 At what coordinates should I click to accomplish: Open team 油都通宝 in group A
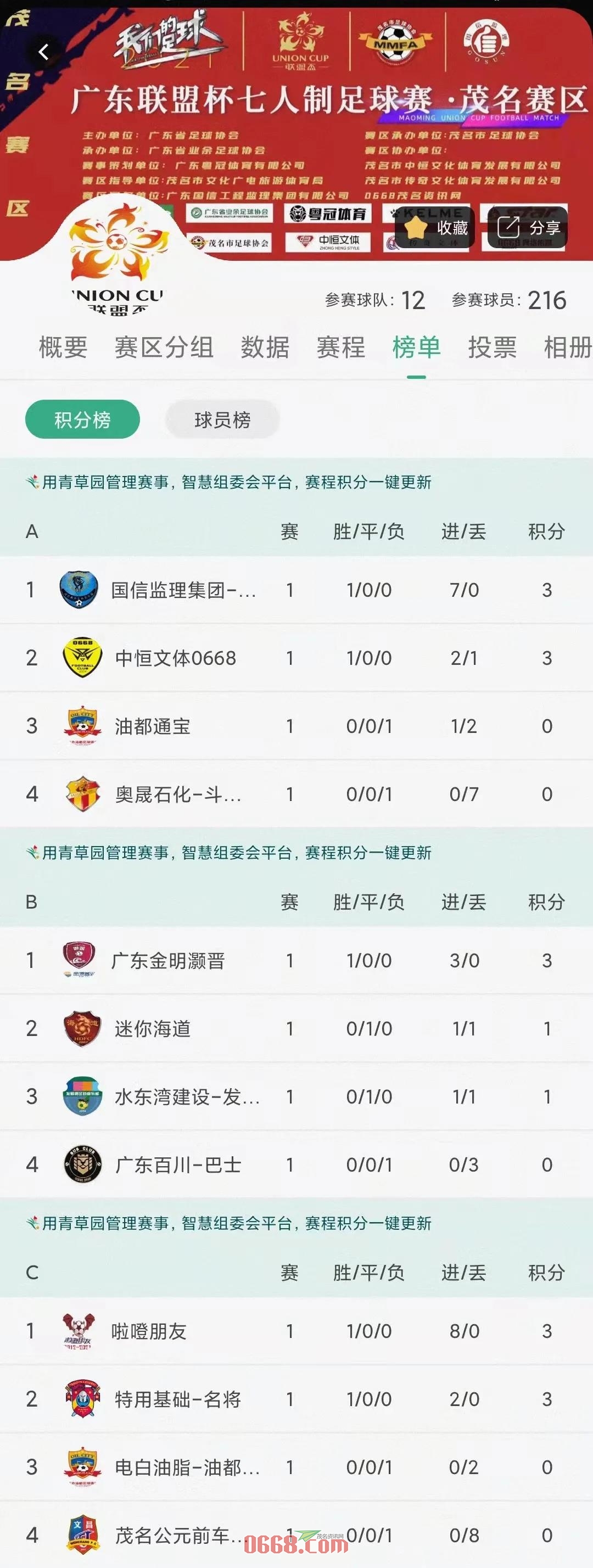point(152,726)
